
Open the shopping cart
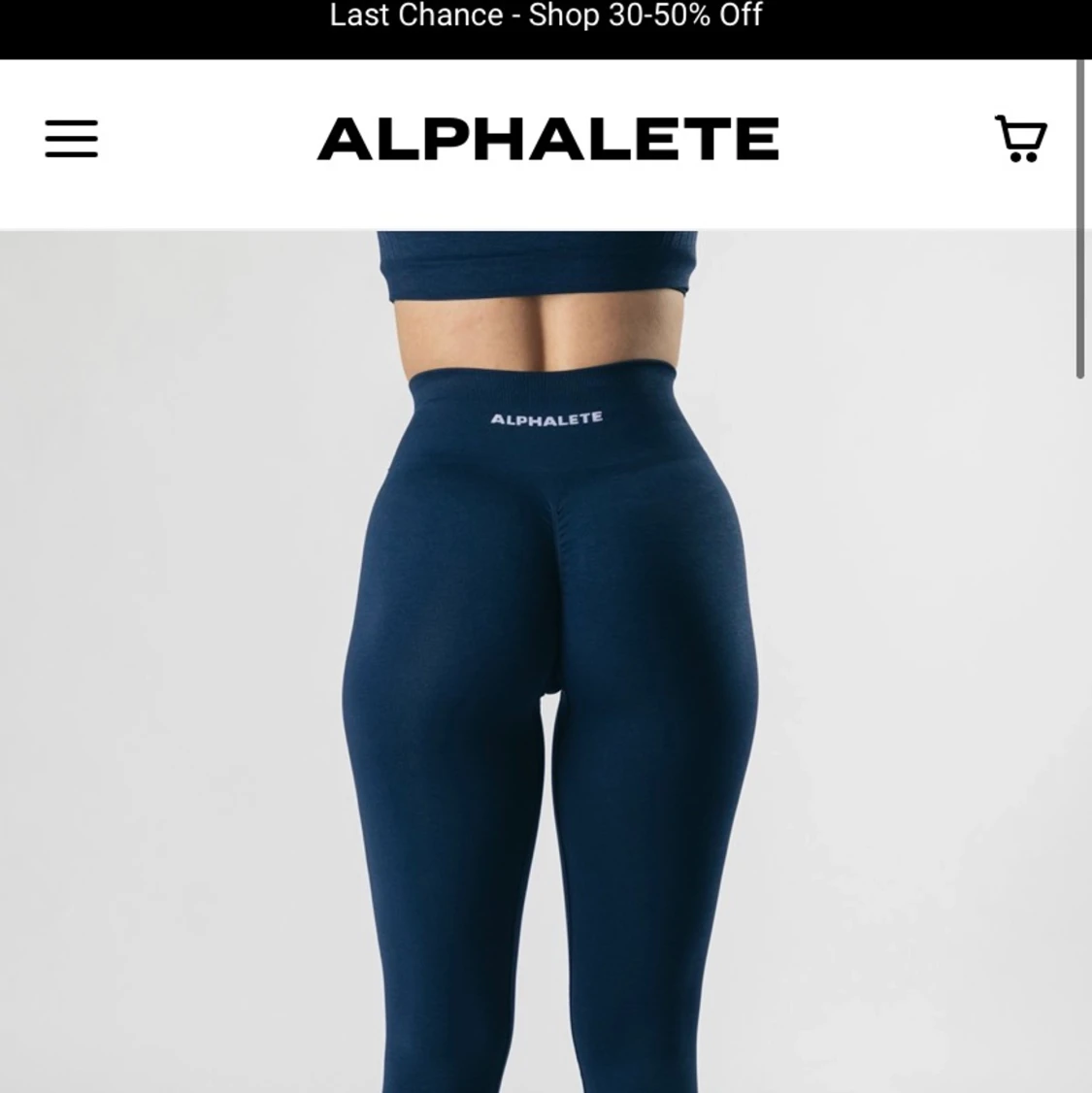pyautogui.click(x=1019, y=139)
